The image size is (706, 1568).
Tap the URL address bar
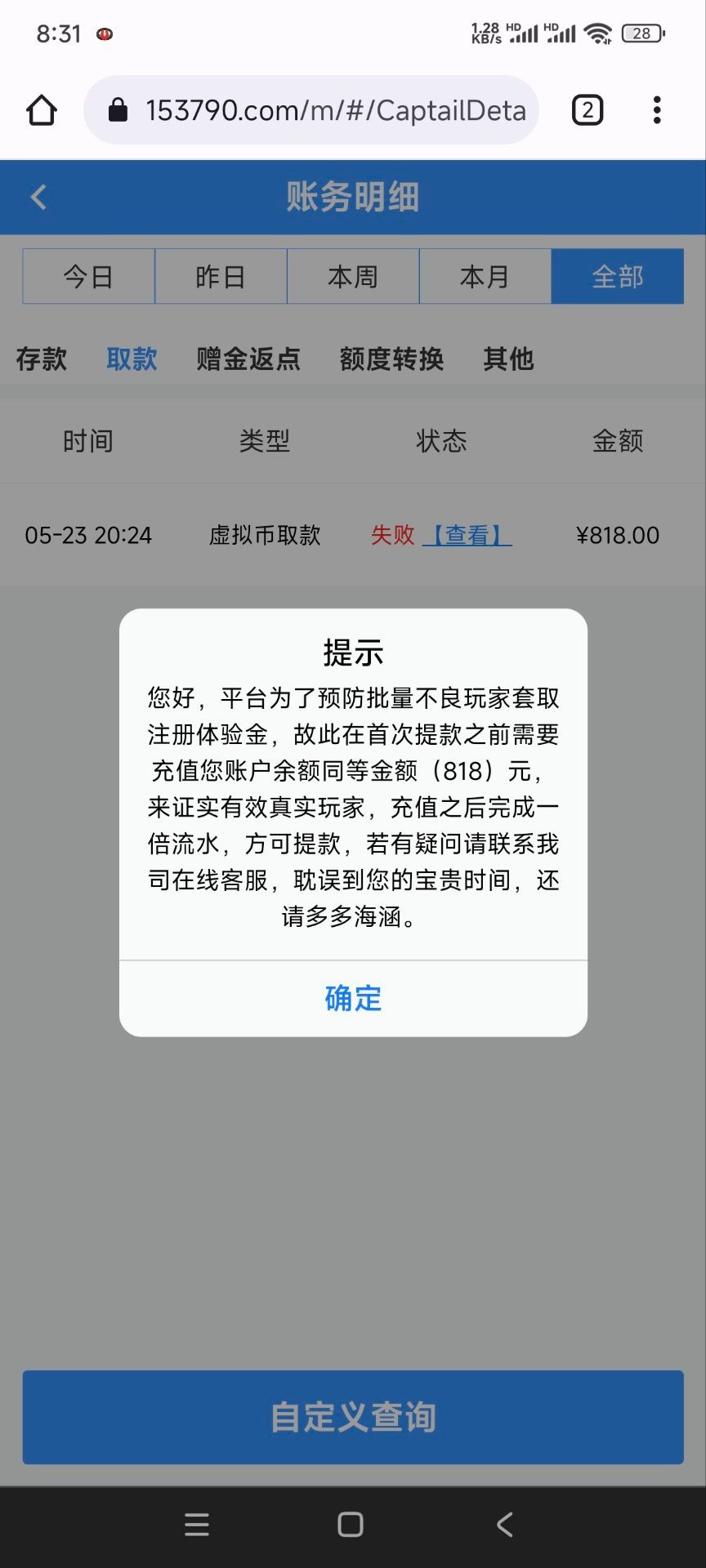tap(311, 110)
